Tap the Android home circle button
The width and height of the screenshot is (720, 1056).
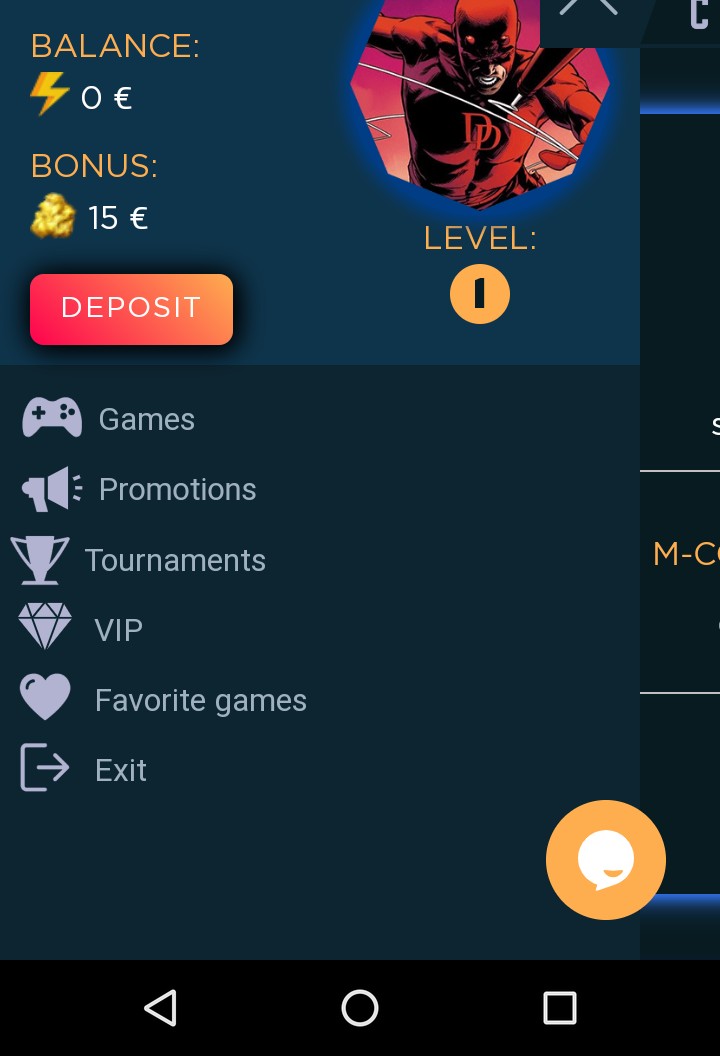[359, 1008]
